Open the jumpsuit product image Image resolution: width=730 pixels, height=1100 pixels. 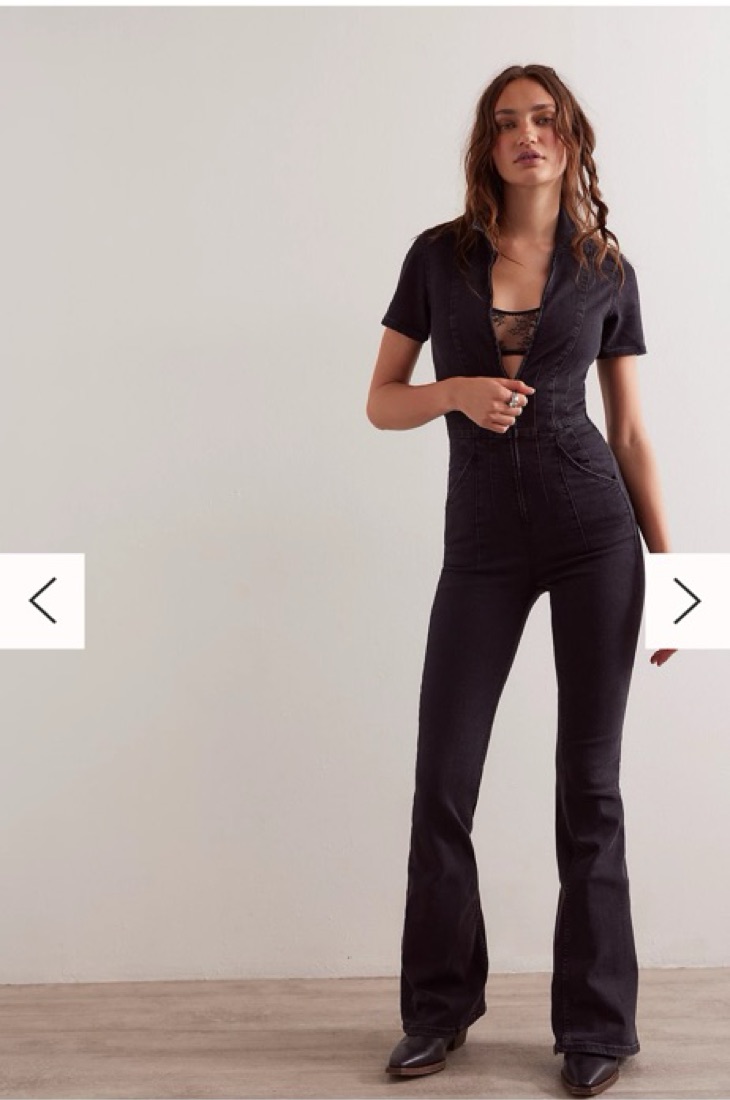coord(365,500)
